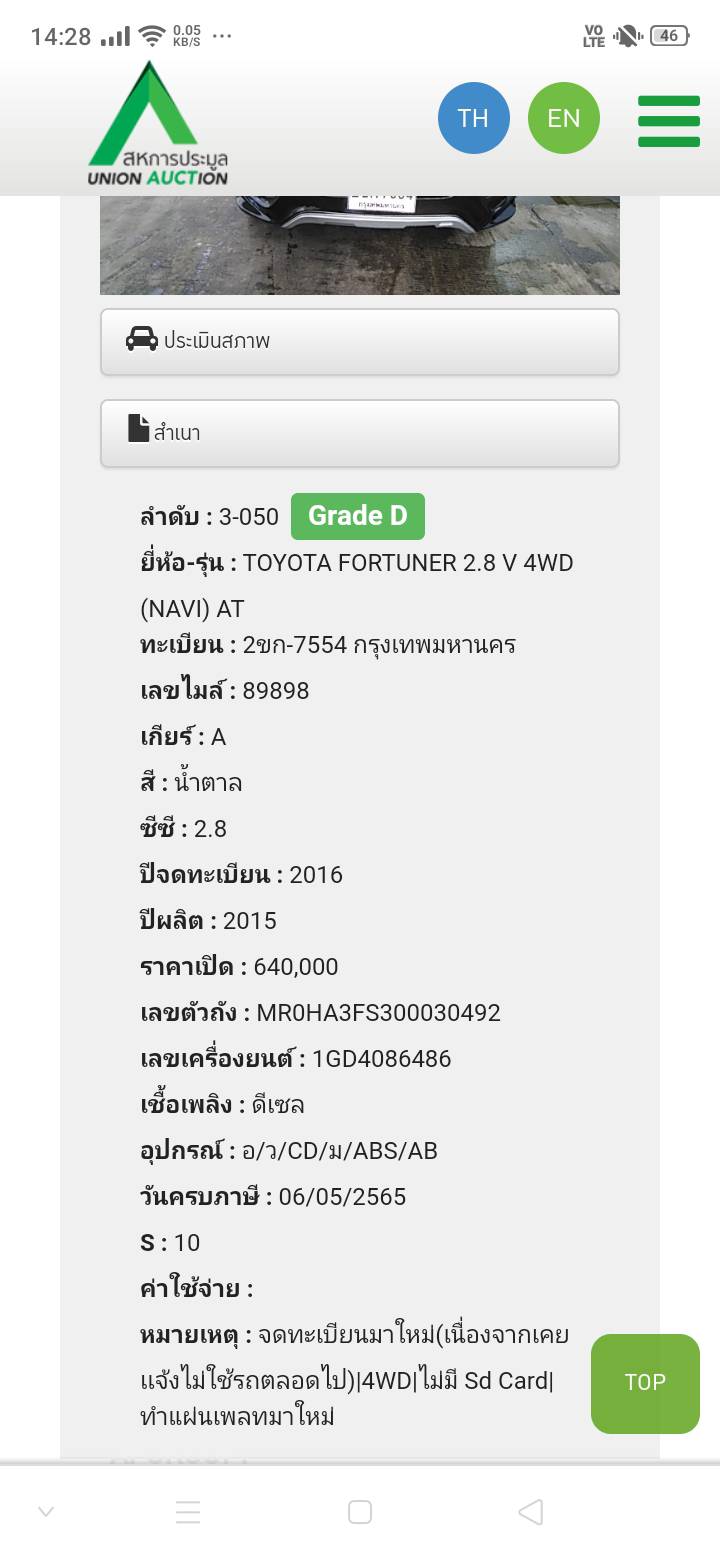Go to the system home screen
Viewport: 720px width, 1560px height.
(x=360, y=1512)
